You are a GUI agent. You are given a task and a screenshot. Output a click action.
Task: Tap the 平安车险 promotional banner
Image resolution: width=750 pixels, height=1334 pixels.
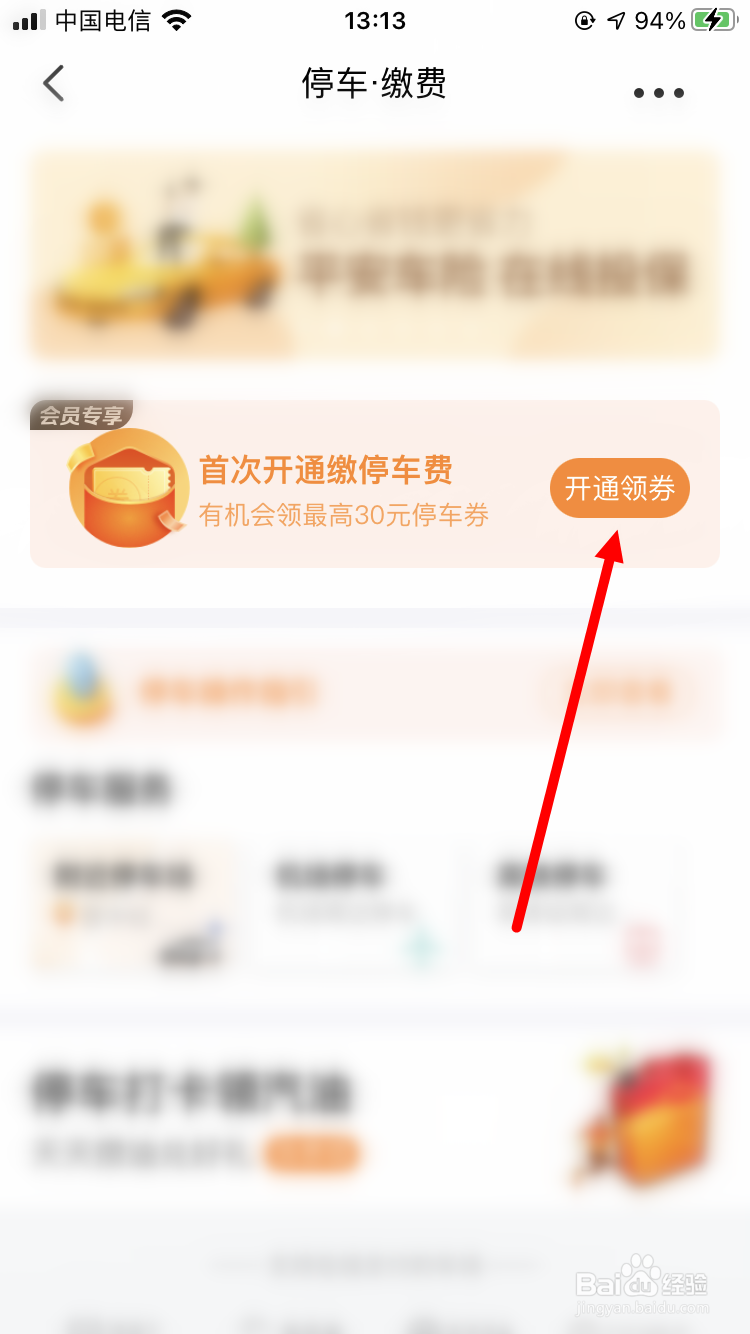(x=375, y=255)
